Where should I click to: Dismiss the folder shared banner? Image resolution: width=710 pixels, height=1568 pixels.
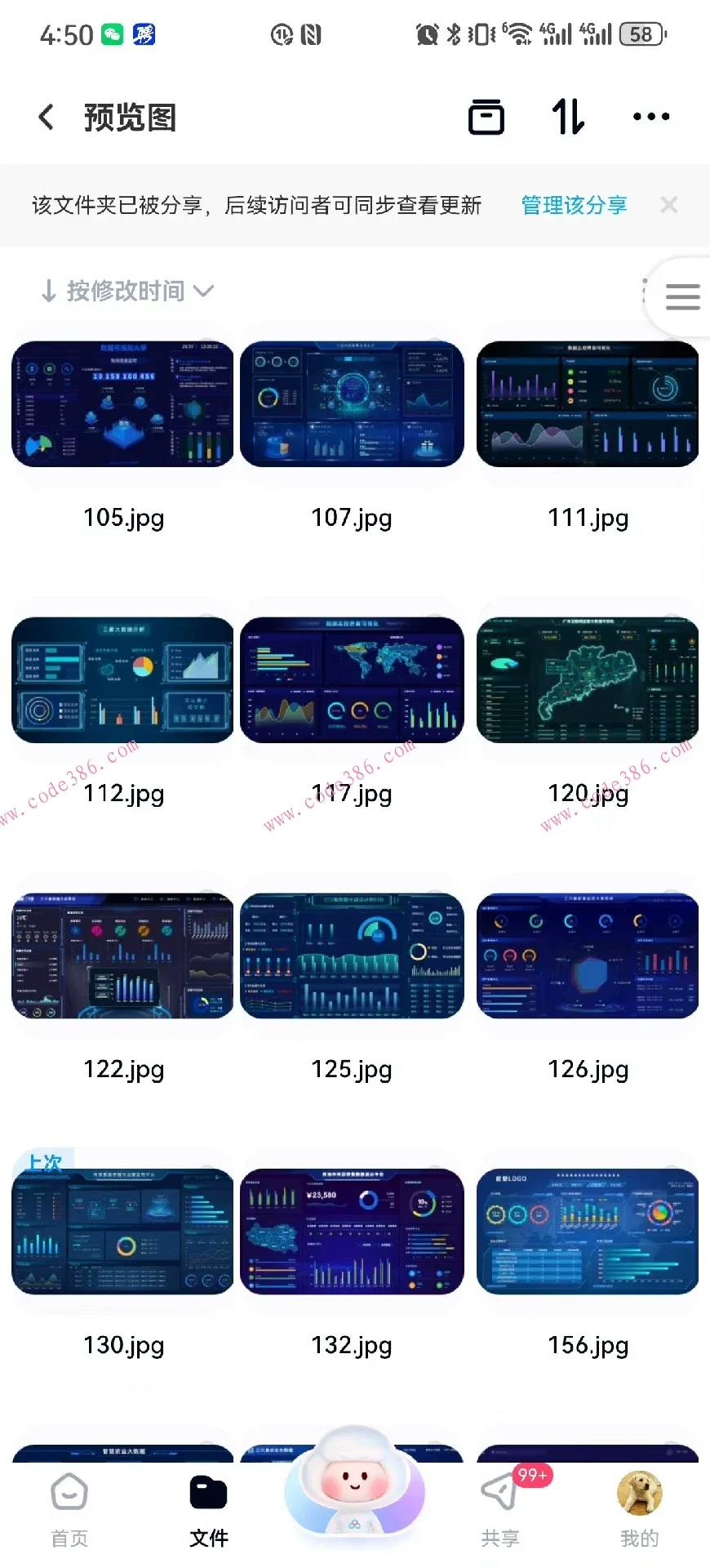tap(669, 205)
